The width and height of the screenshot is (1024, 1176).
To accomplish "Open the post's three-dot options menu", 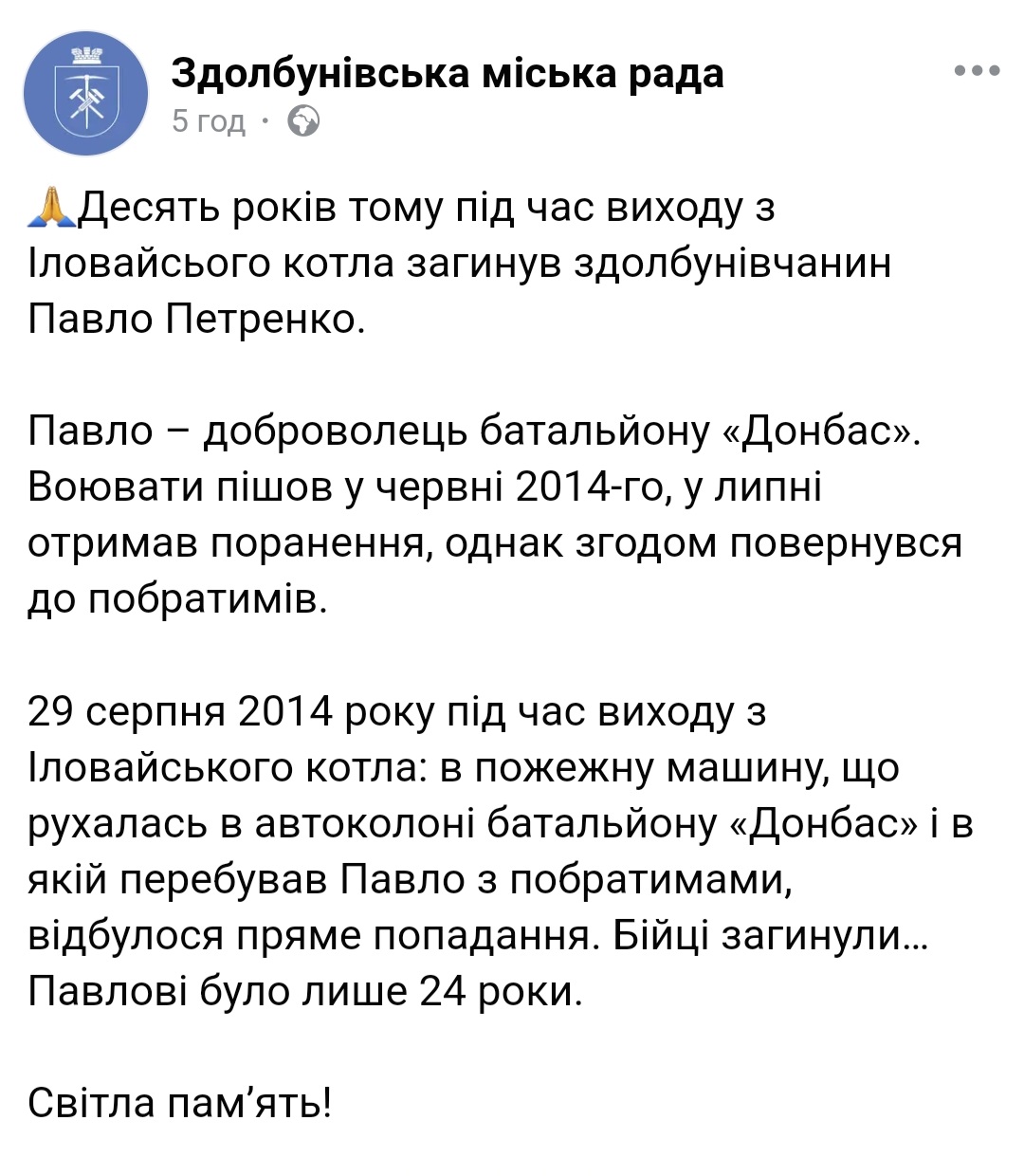I will [977, 70].
